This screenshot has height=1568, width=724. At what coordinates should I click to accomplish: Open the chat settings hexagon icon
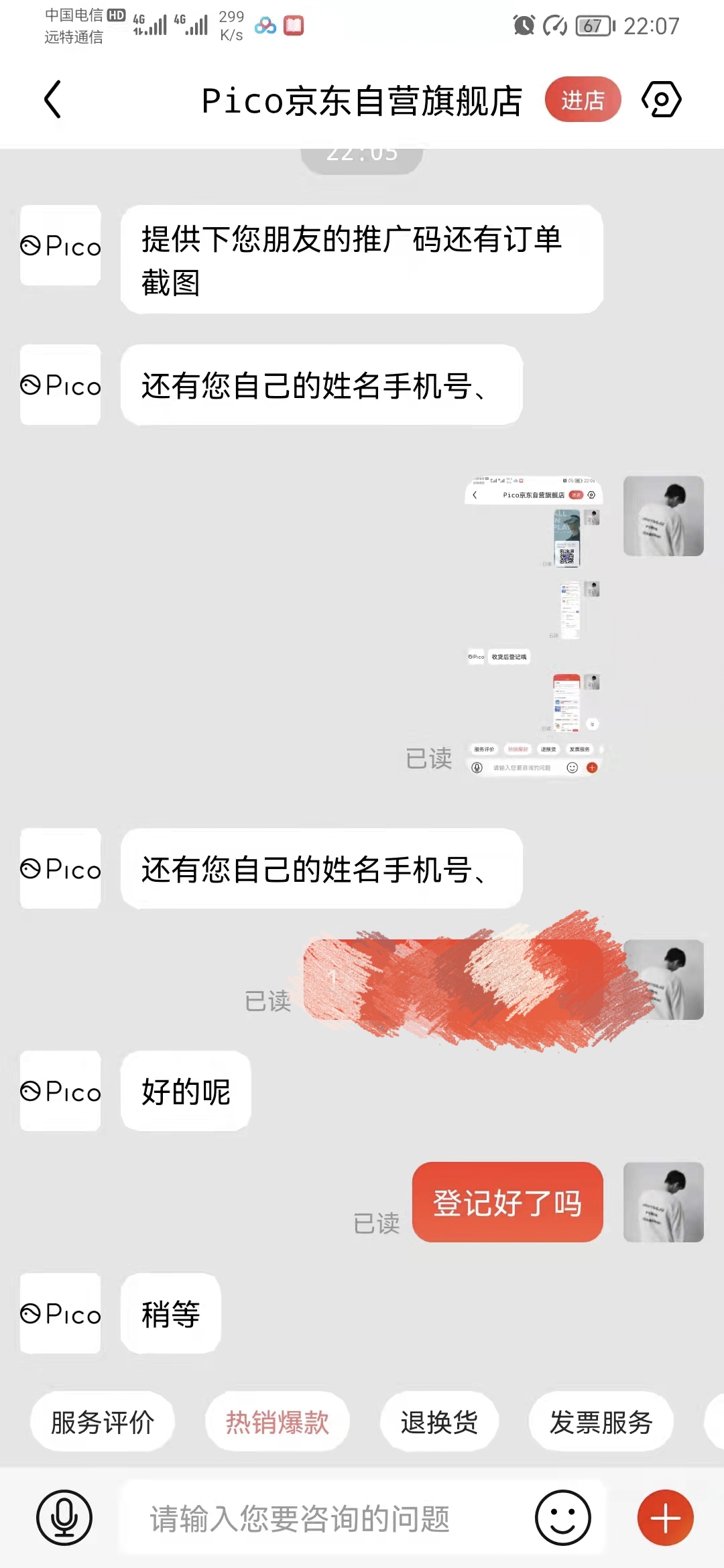pos(661,100)
